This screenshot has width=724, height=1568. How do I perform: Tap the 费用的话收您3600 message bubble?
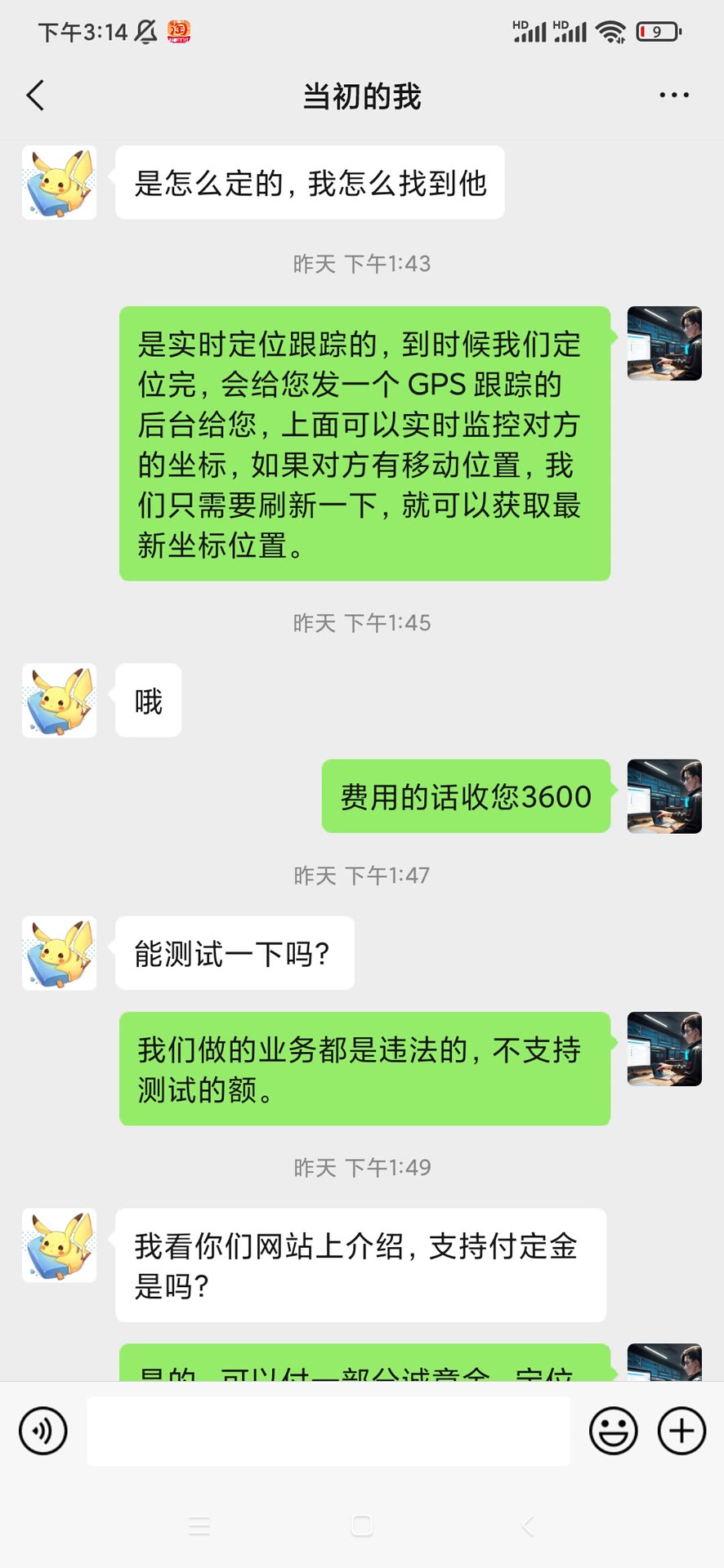tap(466, 796)
